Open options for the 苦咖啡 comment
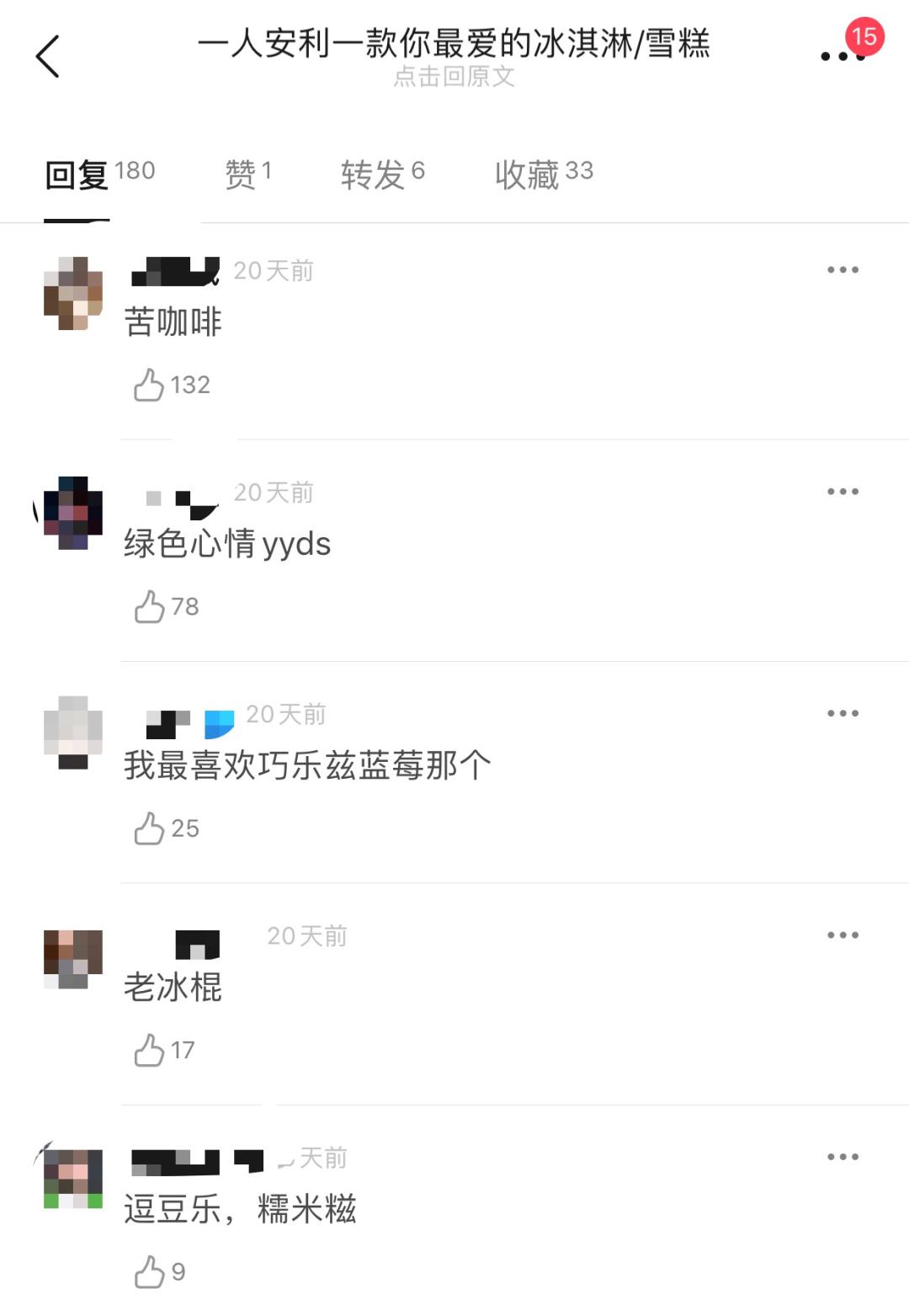The height and width of the screenshot is (1316, 909). coord(842,269)
